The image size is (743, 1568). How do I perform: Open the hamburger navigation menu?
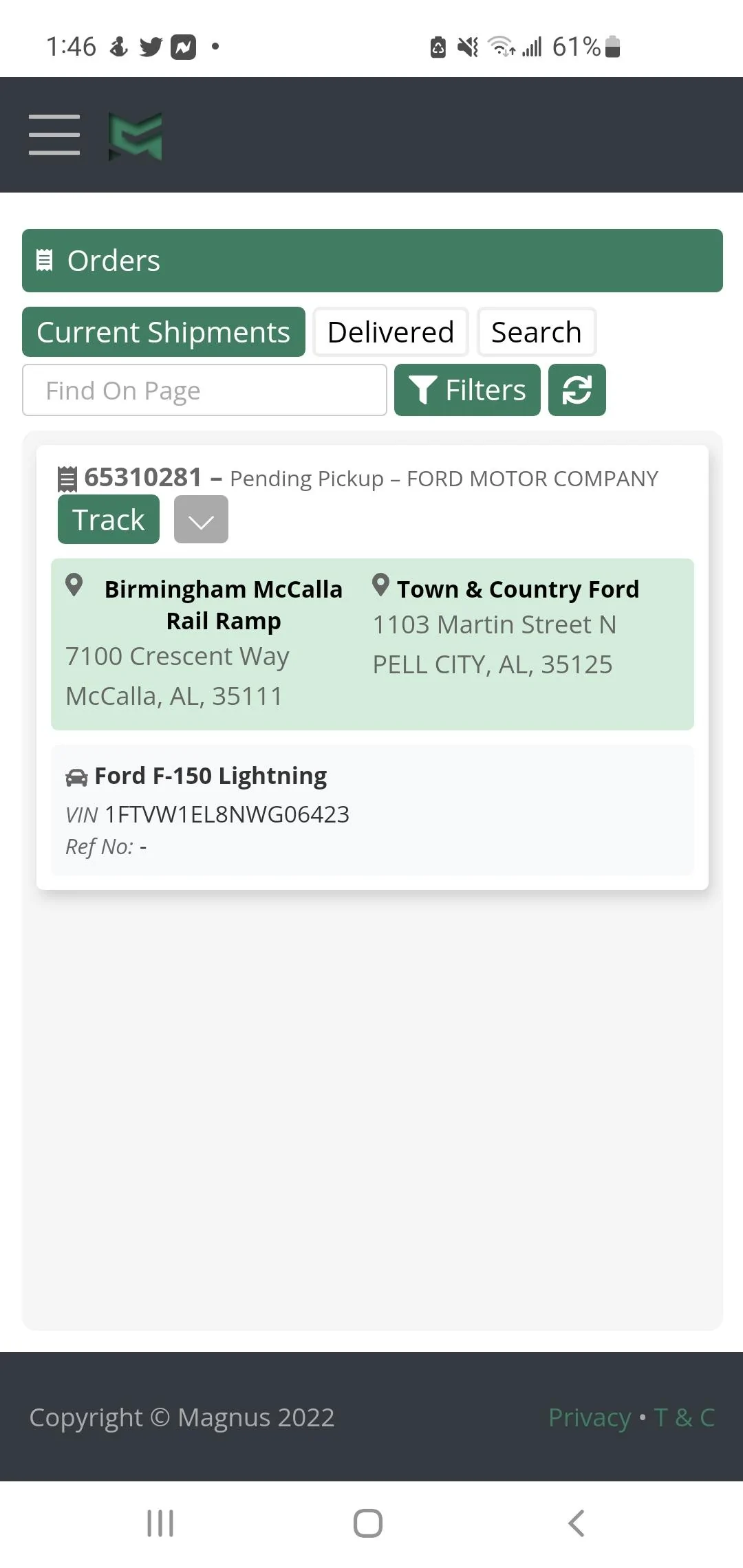click(54, 135)
